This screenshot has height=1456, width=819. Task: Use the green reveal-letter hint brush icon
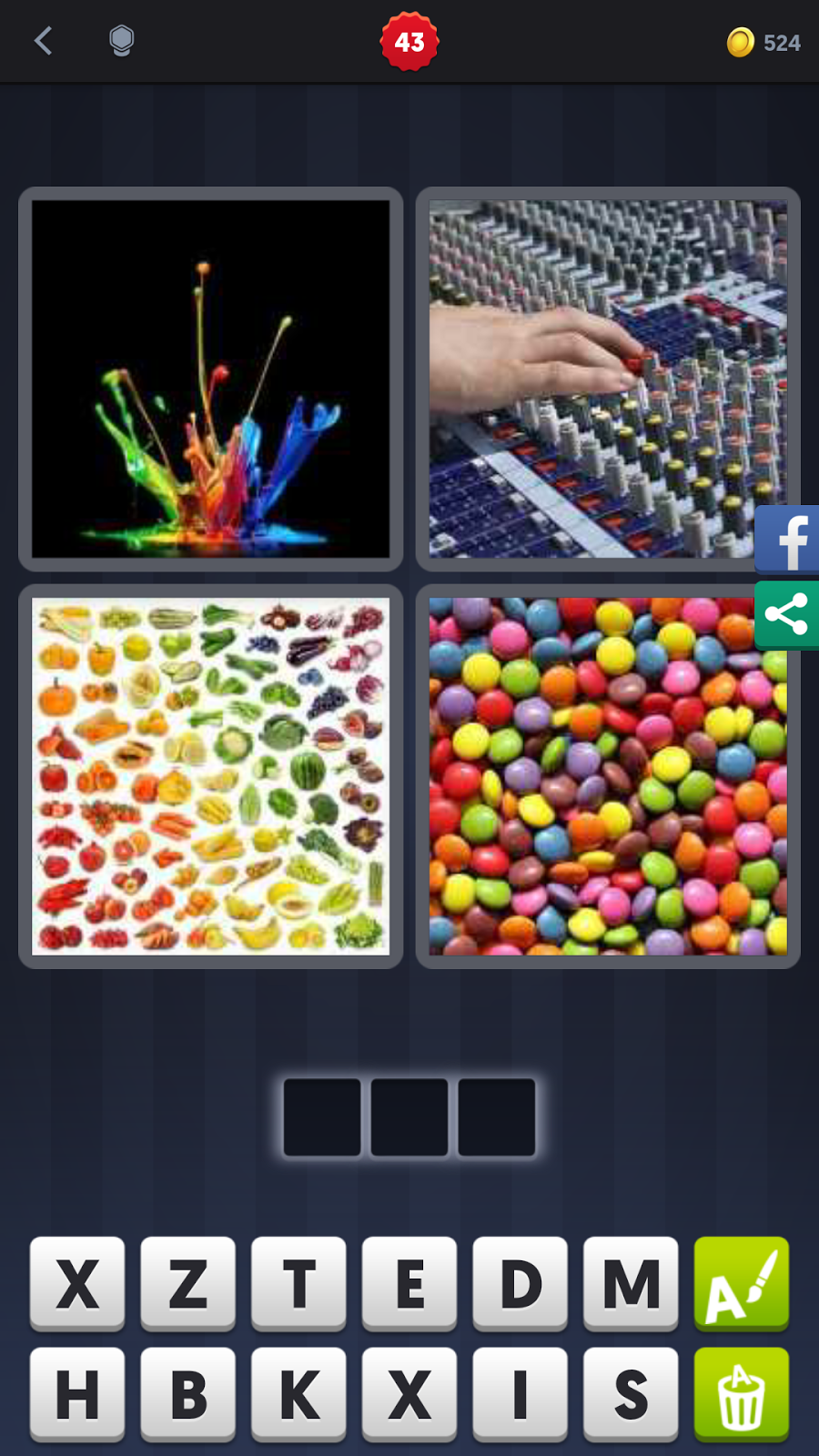[x=741, y=1285]
